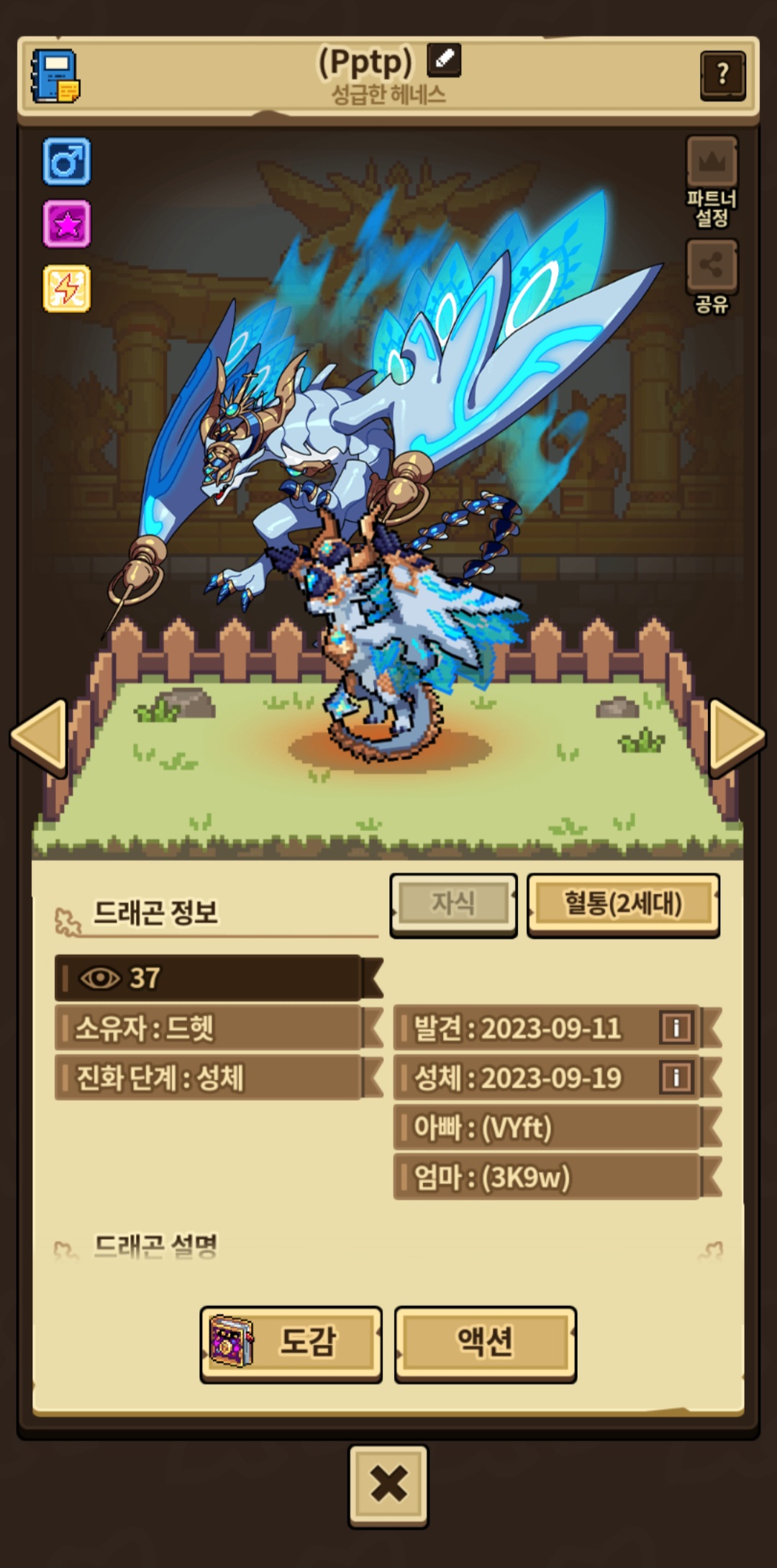Open father dragon (VYft)

(547, 1127)
